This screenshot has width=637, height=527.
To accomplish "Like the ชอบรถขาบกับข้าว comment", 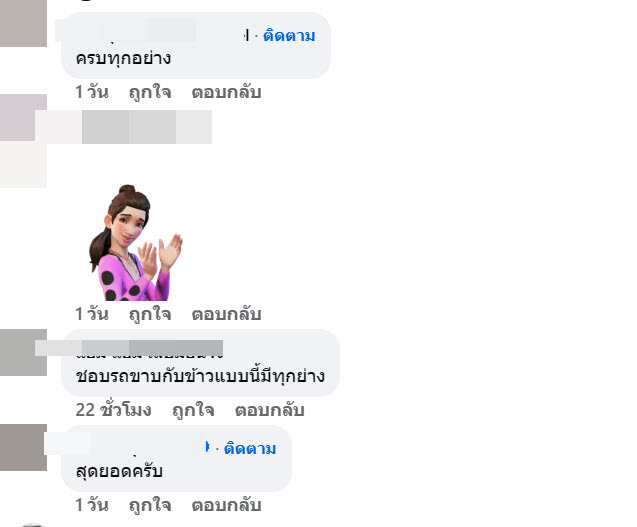I will 193,410.
